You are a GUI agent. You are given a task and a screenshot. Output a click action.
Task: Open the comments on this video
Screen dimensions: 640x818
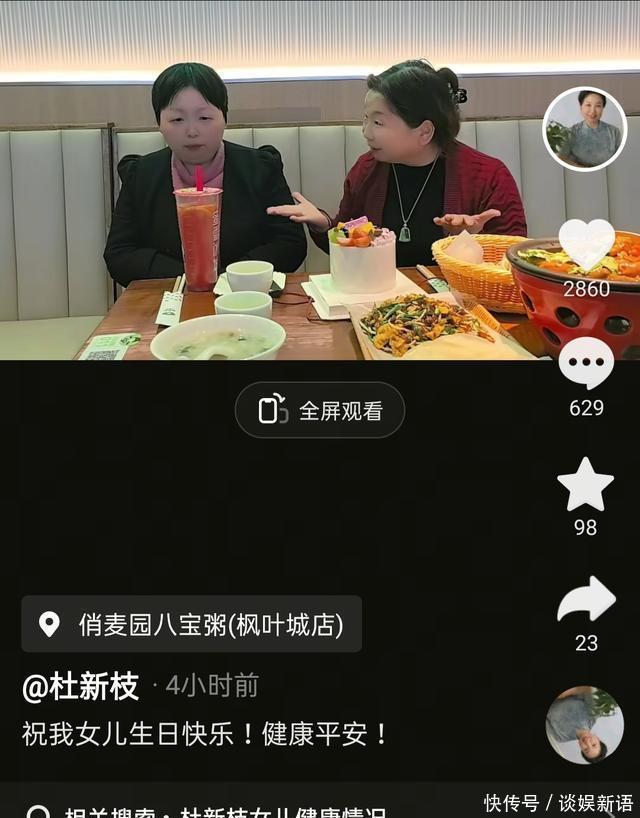pyautogui.click(x=585, y=363)
